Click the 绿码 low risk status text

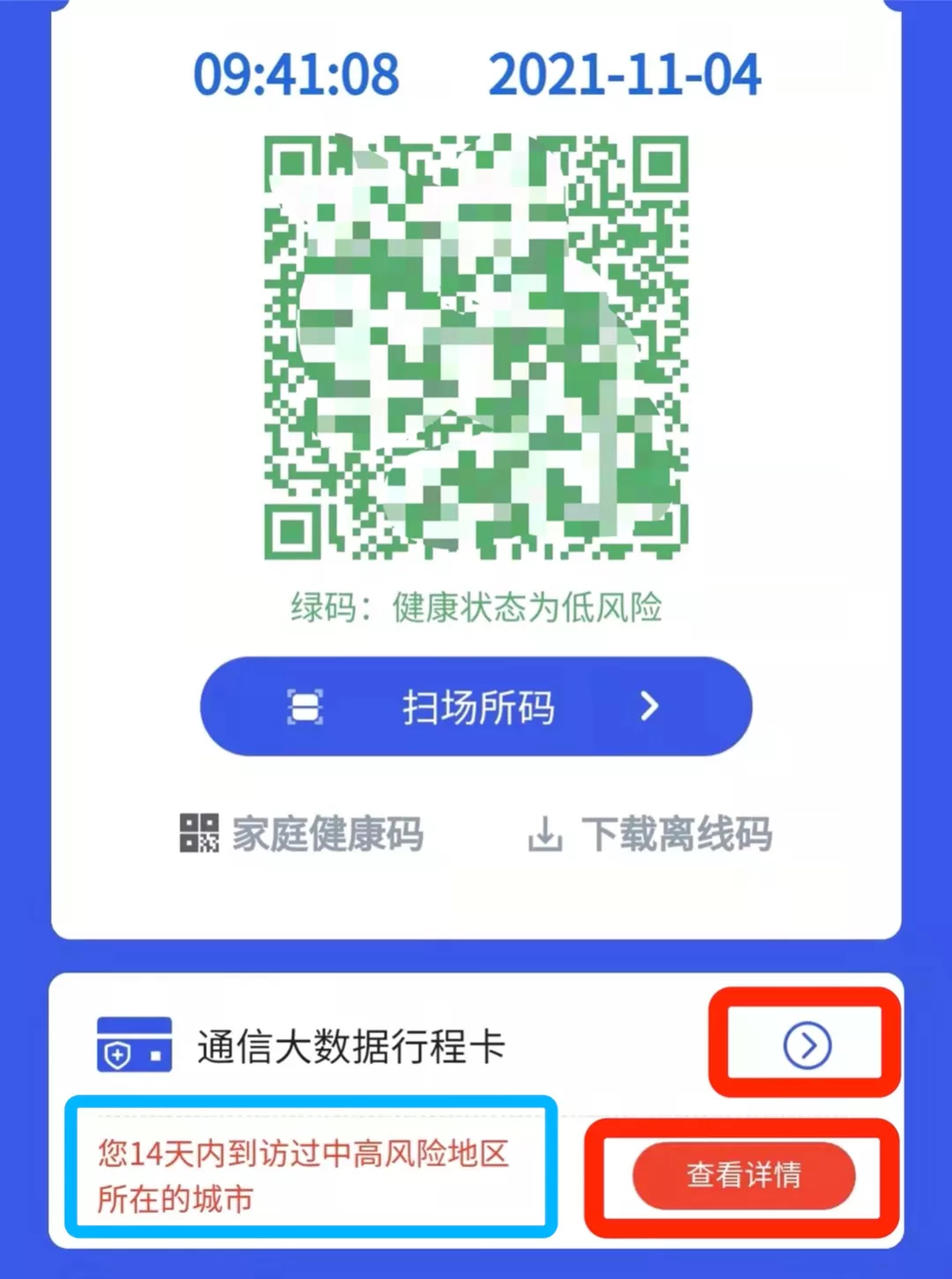click(477, 604)
